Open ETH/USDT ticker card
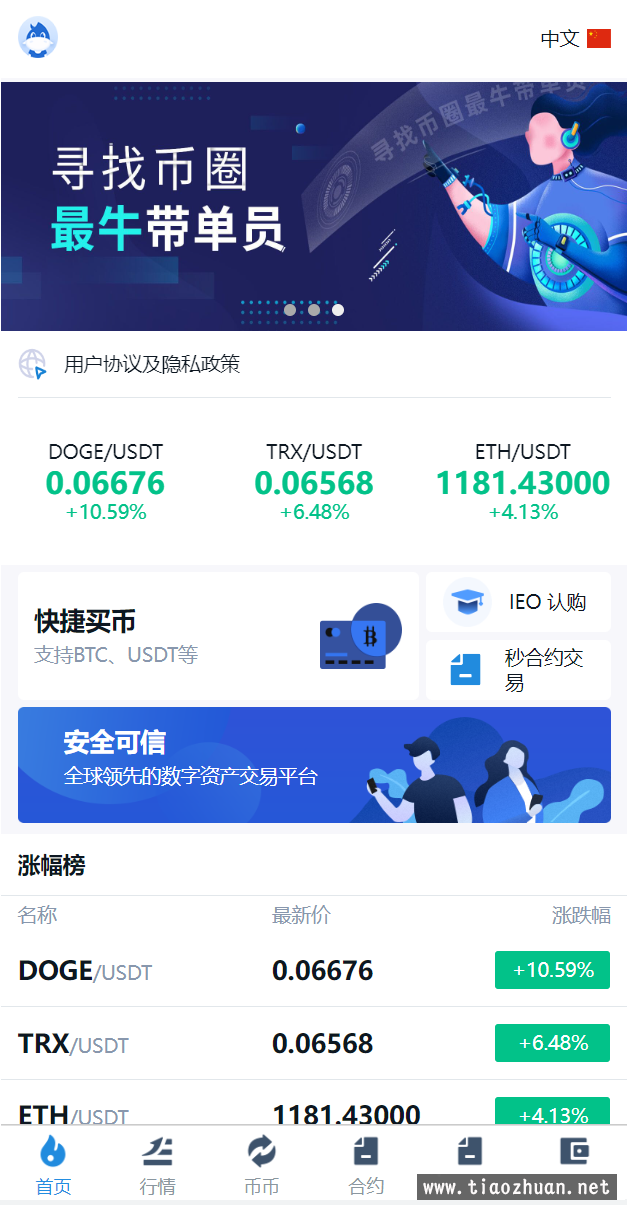Screen dimensions: 627x1205 522,482
